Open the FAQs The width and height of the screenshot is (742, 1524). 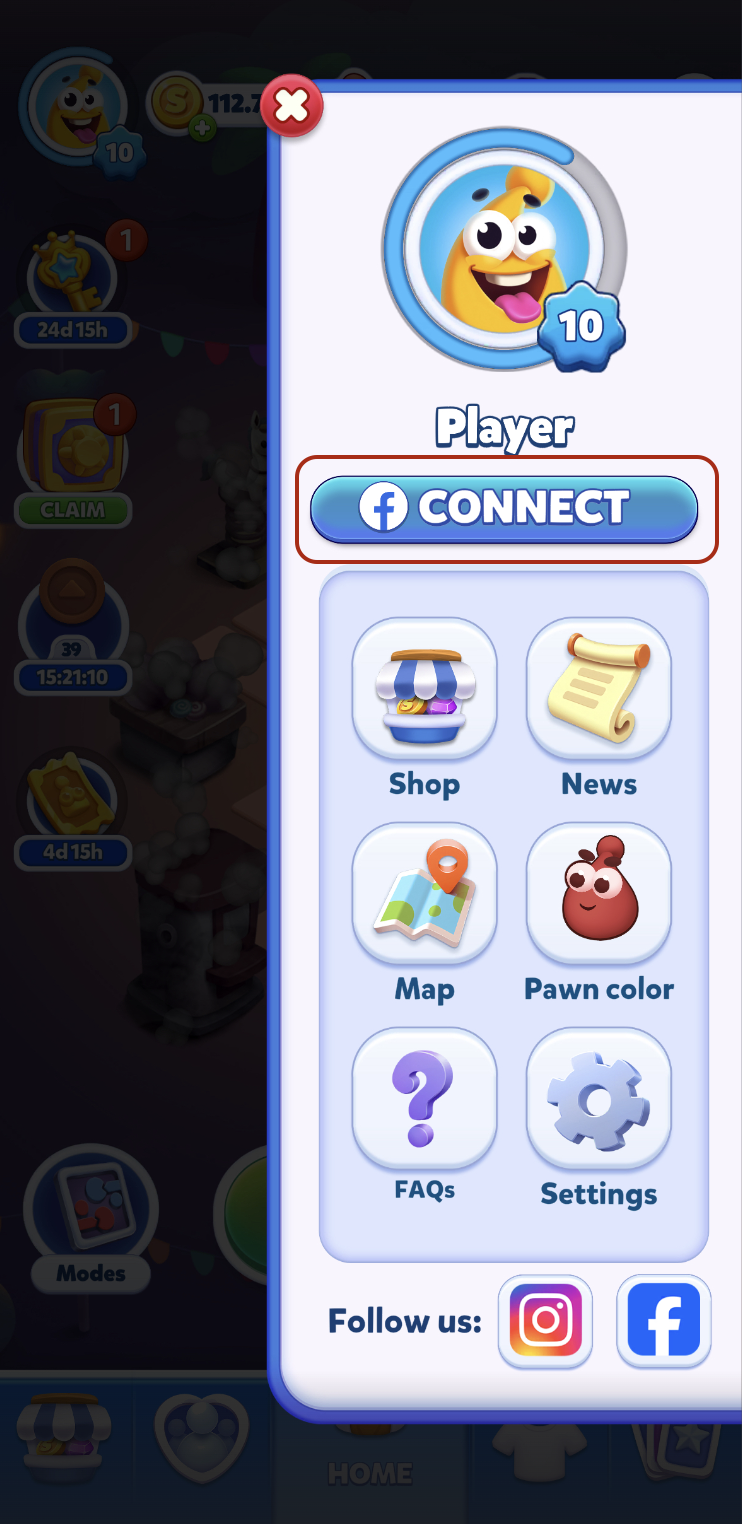pos(424,1099)
